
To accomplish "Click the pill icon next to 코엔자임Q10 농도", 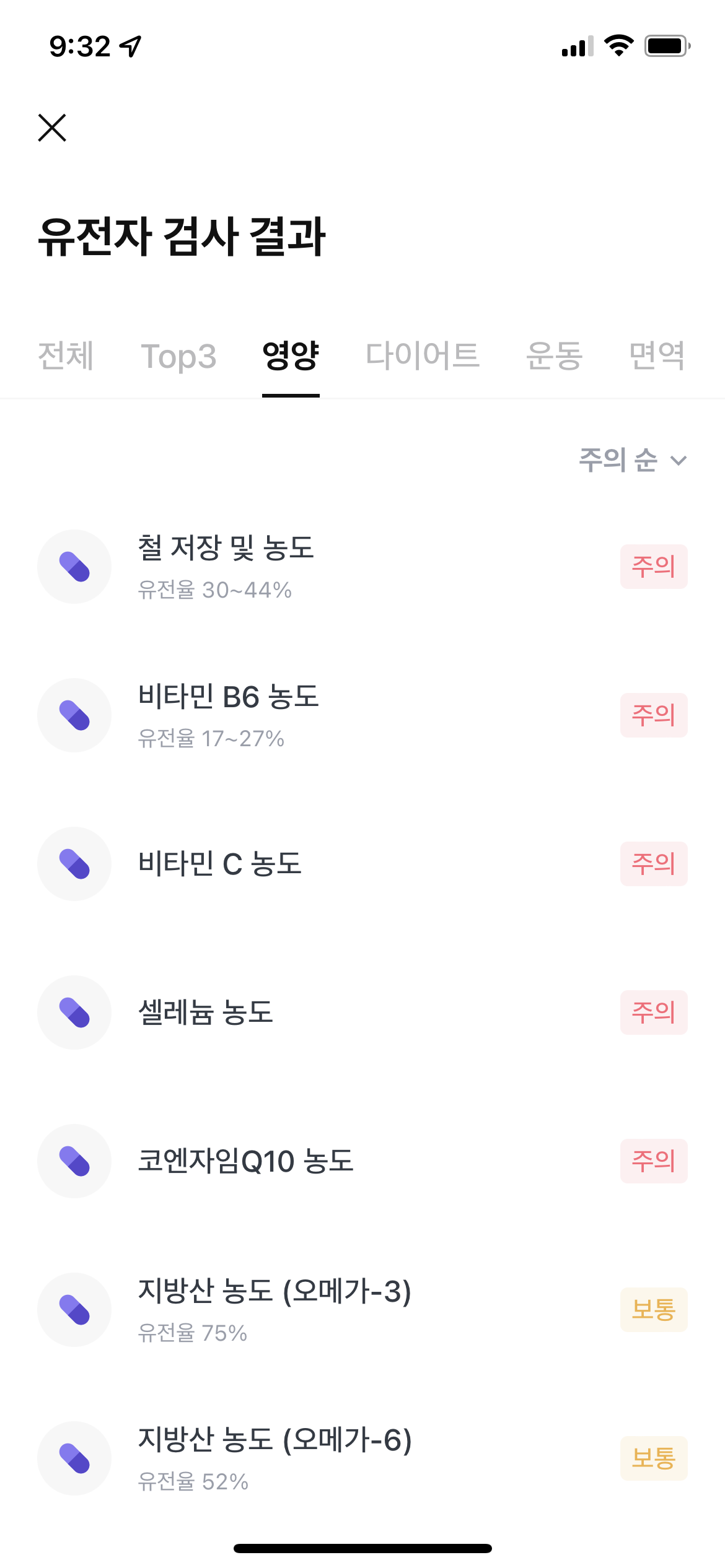I will pyautogui.click(x=74, y=1161).
